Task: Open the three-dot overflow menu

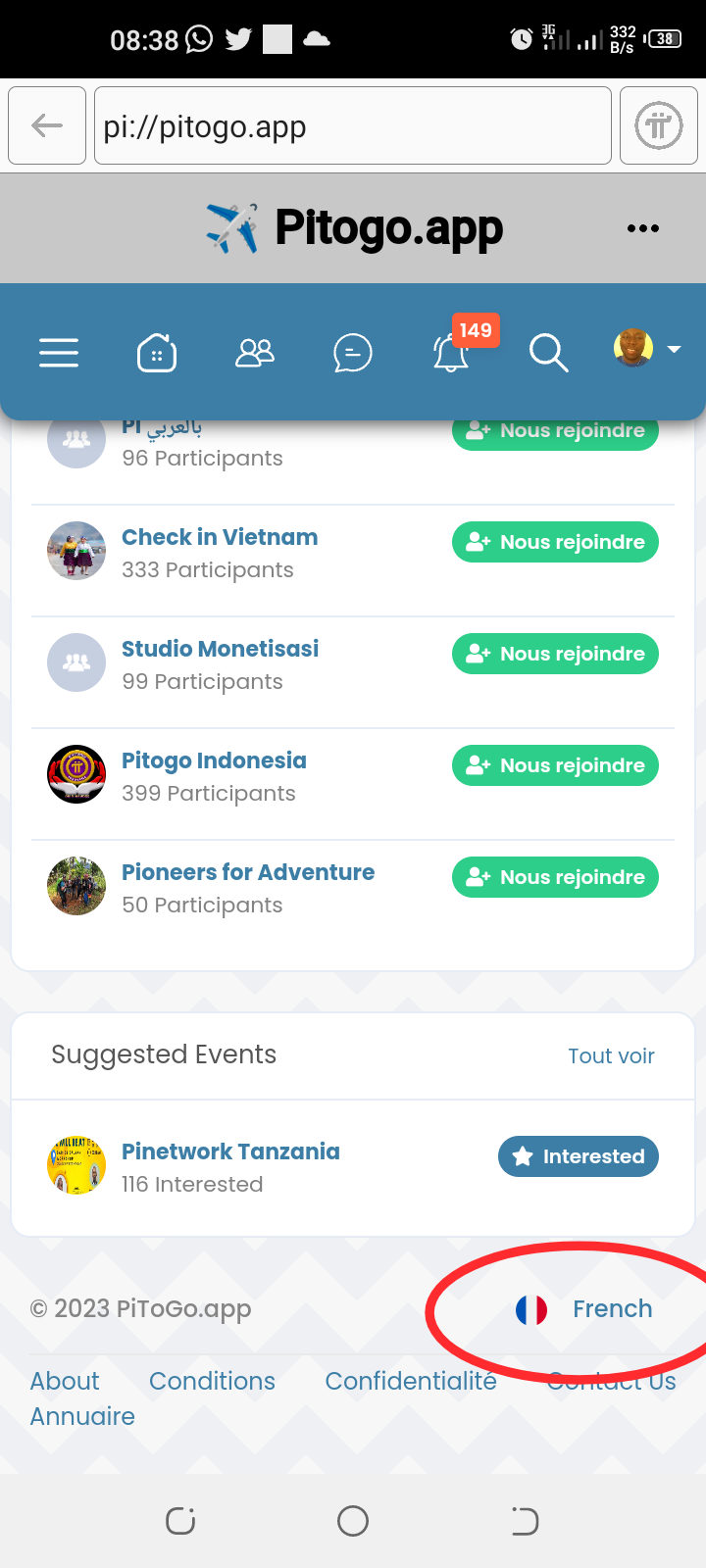Action: pos(643,228)
